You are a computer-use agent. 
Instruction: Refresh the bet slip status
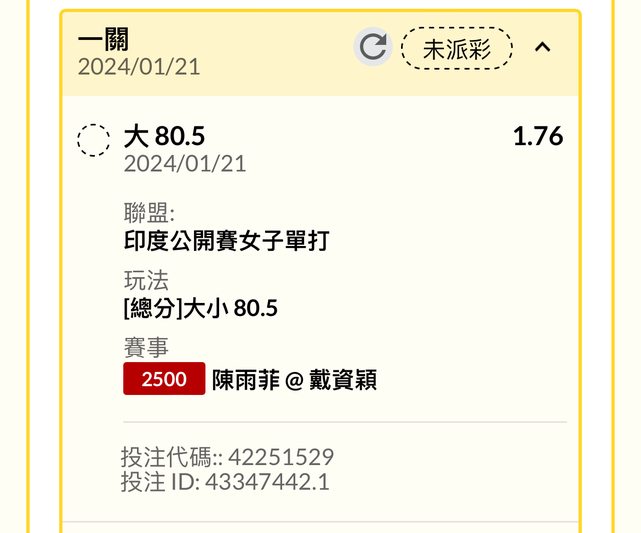[372, 47]
